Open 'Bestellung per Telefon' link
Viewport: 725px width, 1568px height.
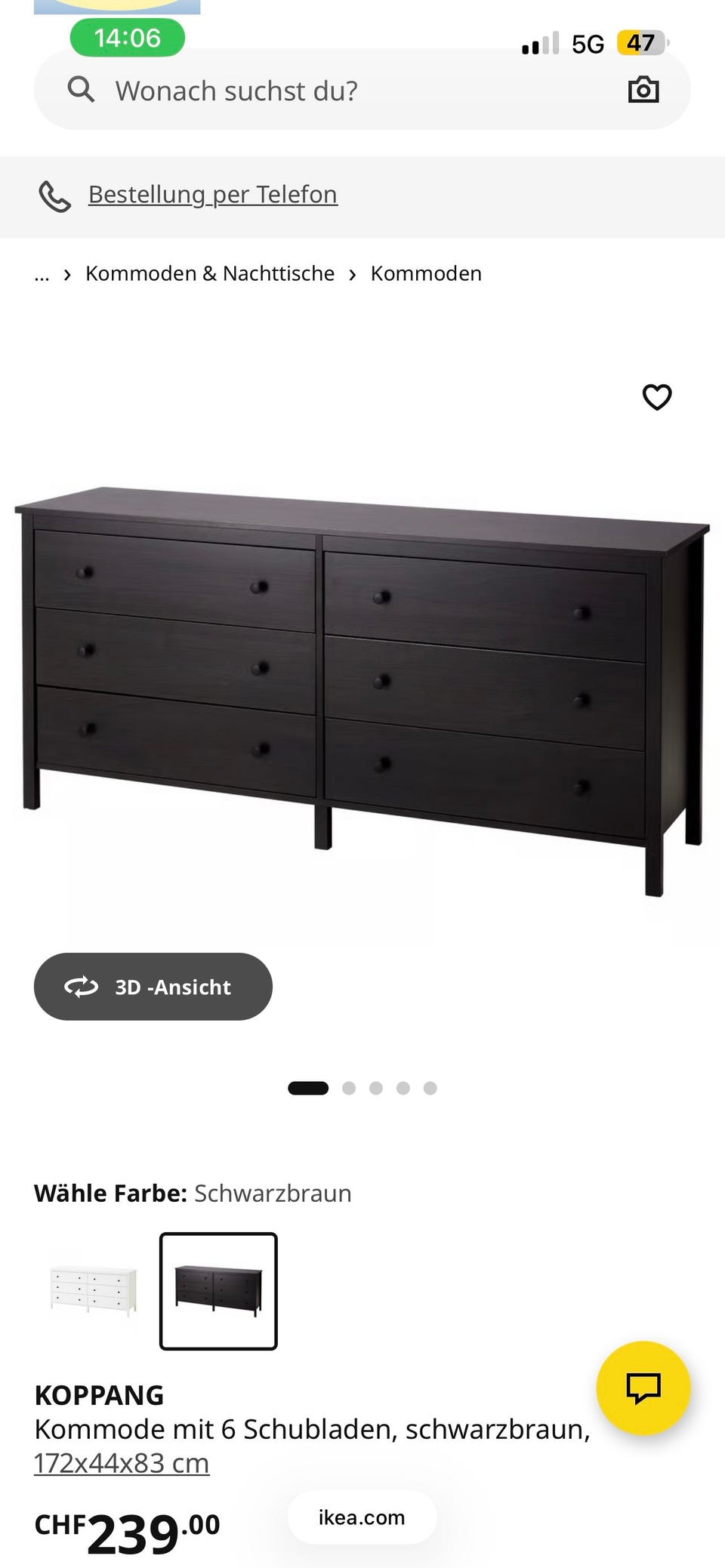click(212, 195)
